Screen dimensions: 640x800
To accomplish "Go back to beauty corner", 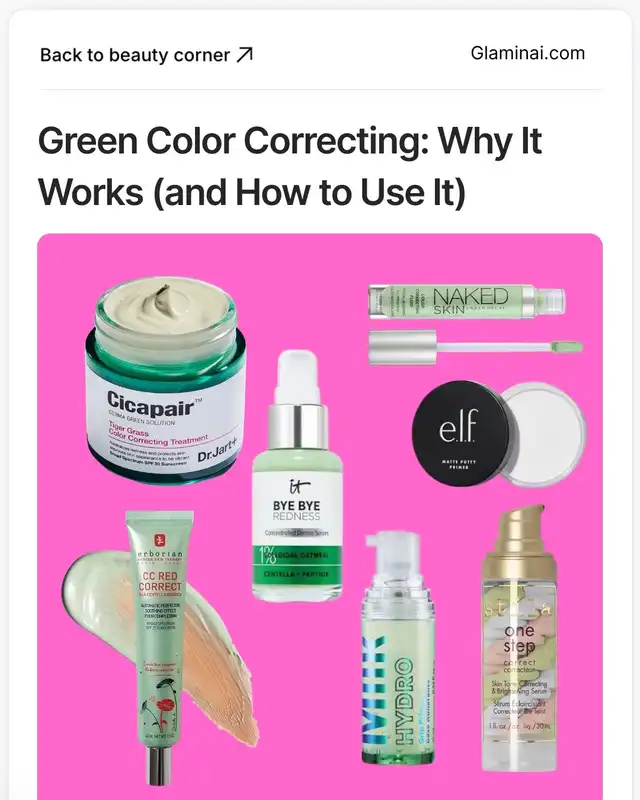I will click(146, 55).
